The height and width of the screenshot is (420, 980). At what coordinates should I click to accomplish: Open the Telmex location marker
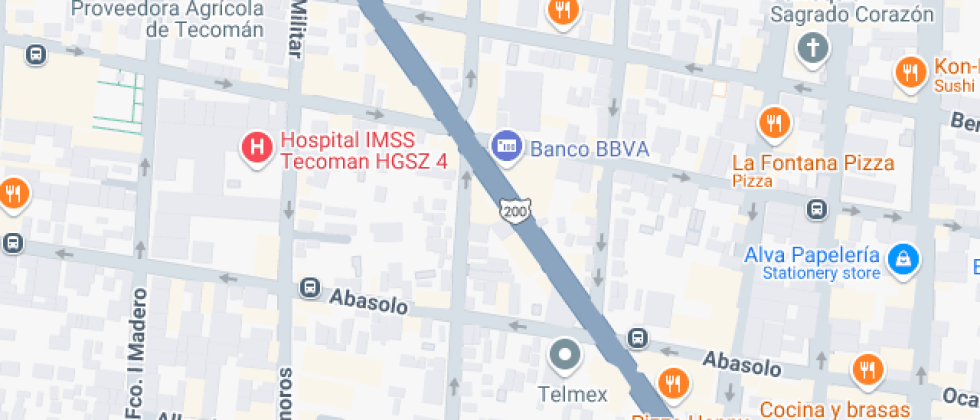coord(565,354)
